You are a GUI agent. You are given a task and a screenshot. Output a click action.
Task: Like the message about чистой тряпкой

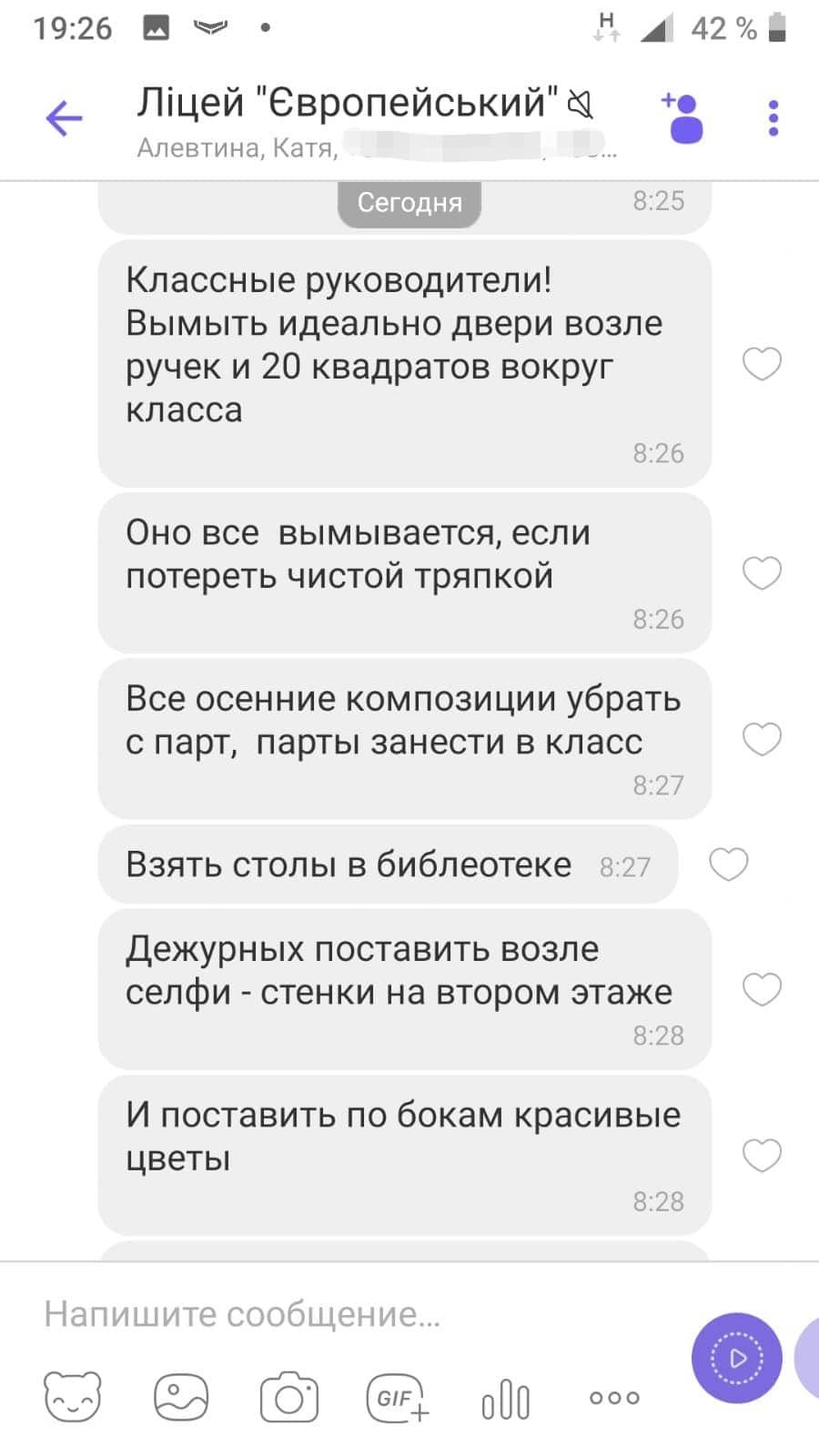tap(762, 572)
